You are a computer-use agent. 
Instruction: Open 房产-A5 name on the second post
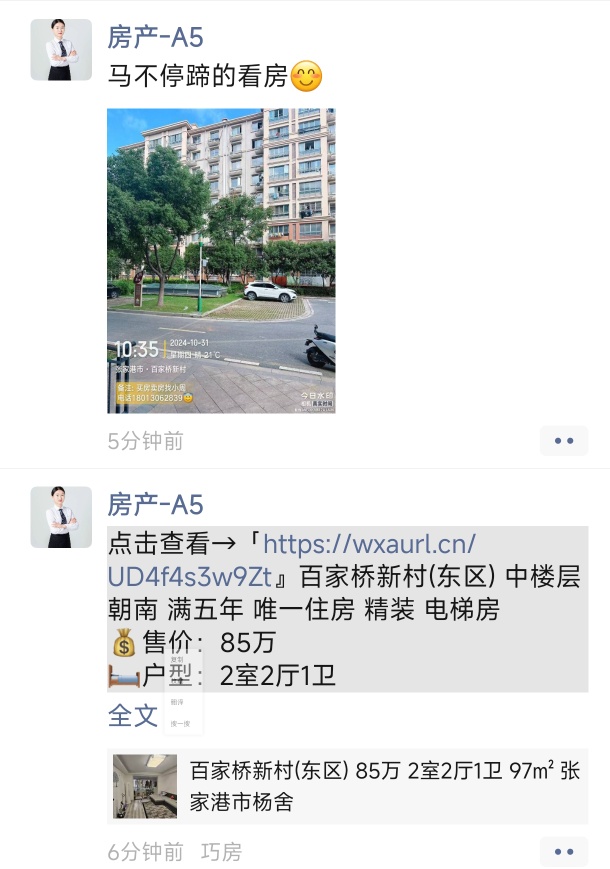pyautogui.click(x=155, y=503)
